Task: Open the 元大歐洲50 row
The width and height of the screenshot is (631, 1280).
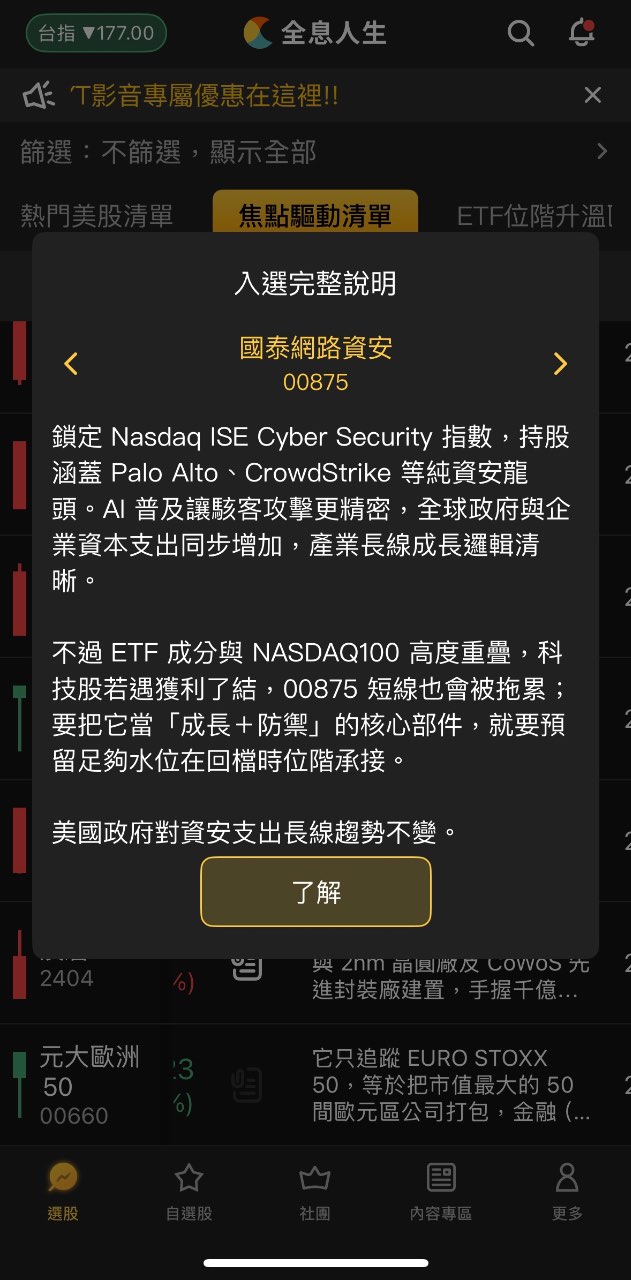Action: (90, 1085)
